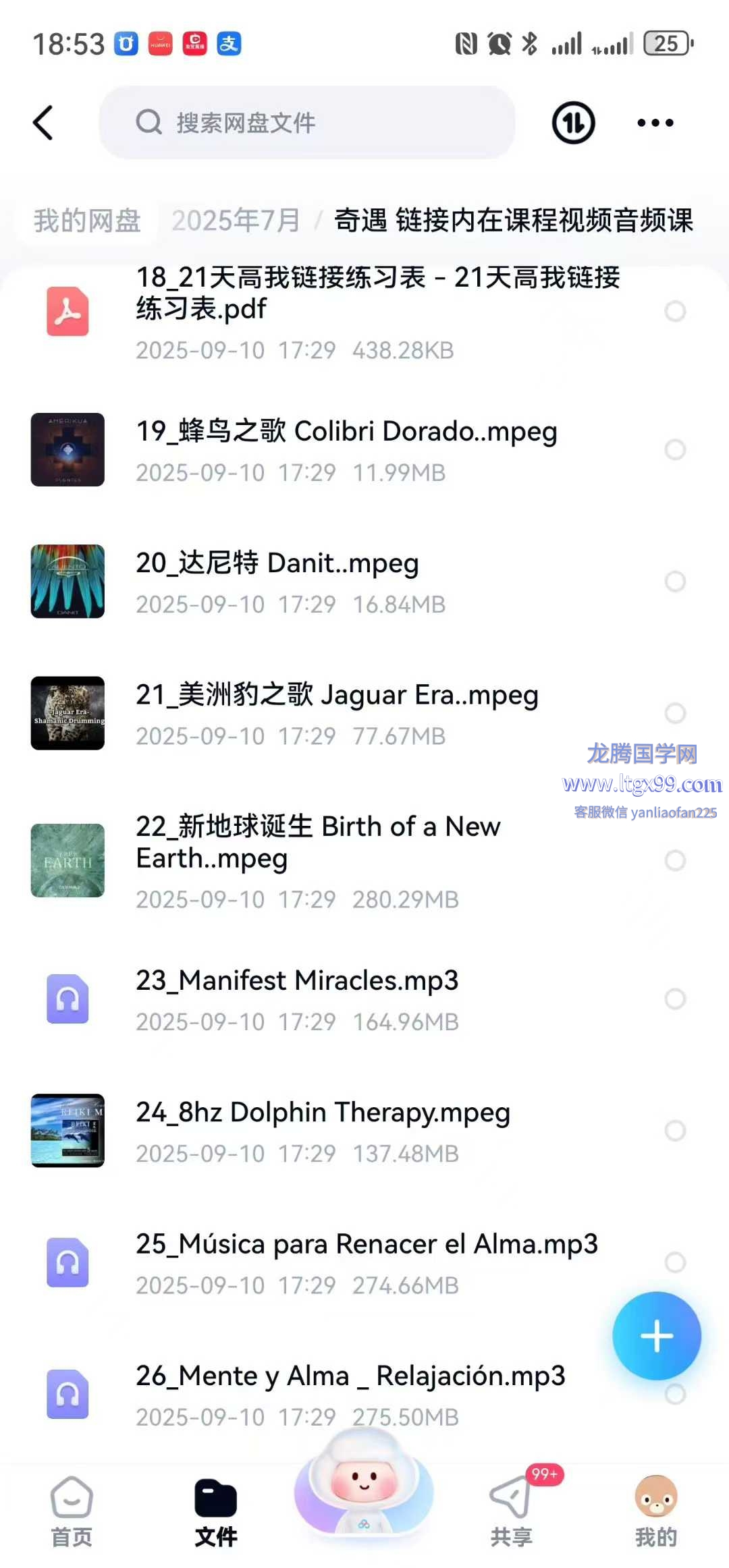Select the checkbox for 20_达尼特 Danit
The height and width of the screenshot is (1568, 729).
(x=675, y=581)
